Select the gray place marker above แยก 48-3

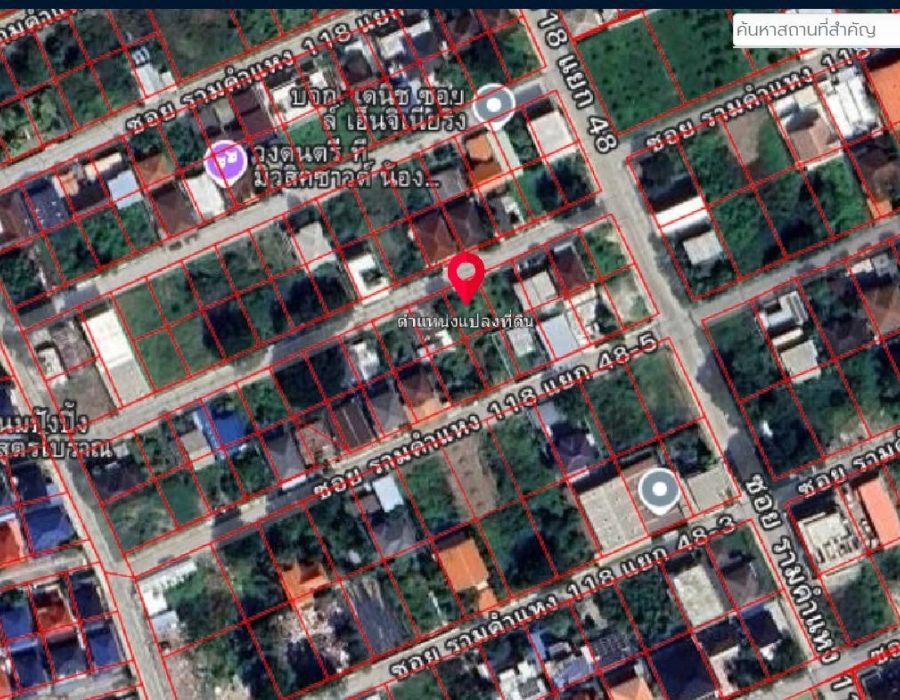point(658,490)
